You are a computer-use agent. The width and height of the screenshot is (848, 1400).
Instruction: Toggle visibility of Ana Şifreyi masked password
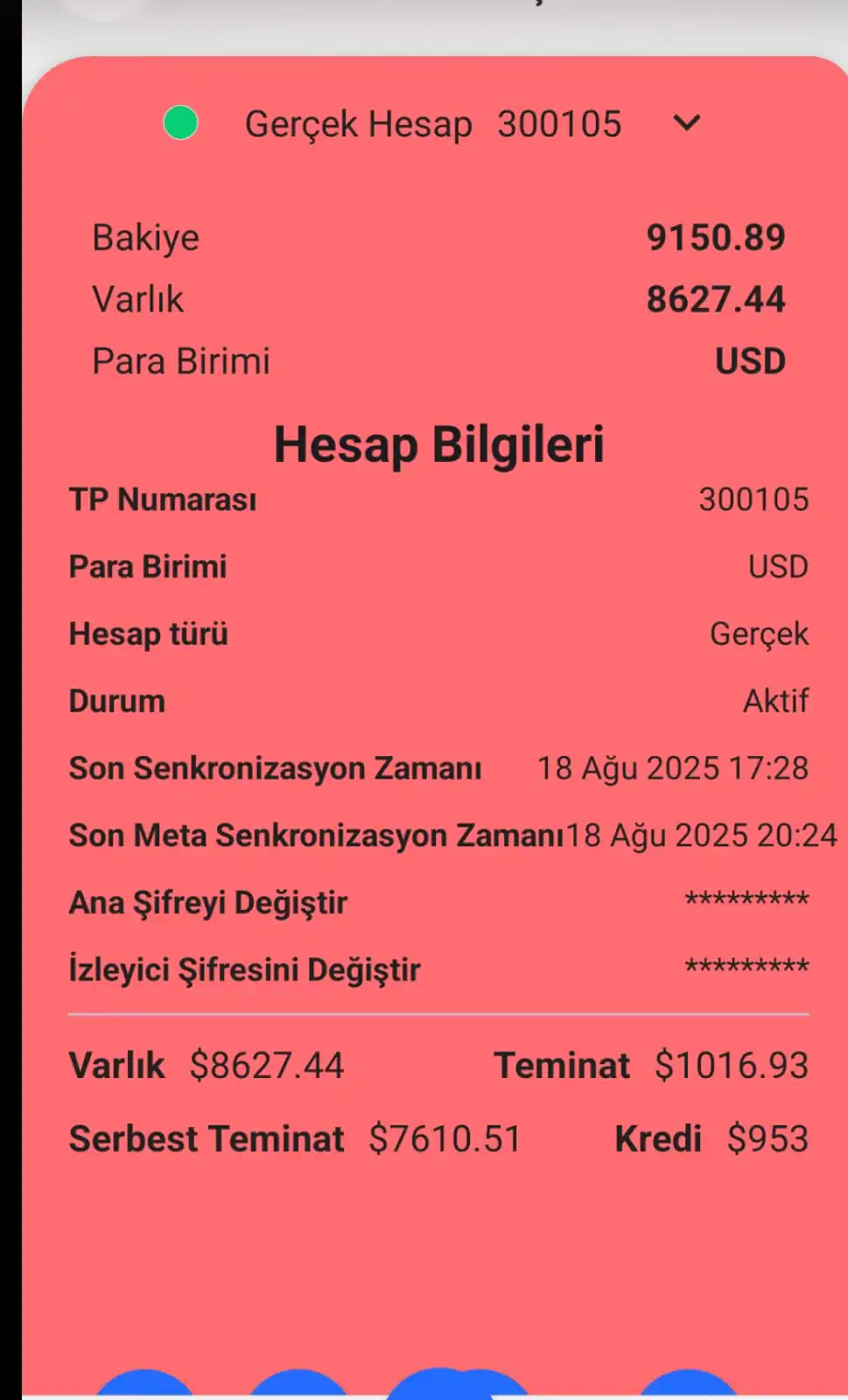745,901
